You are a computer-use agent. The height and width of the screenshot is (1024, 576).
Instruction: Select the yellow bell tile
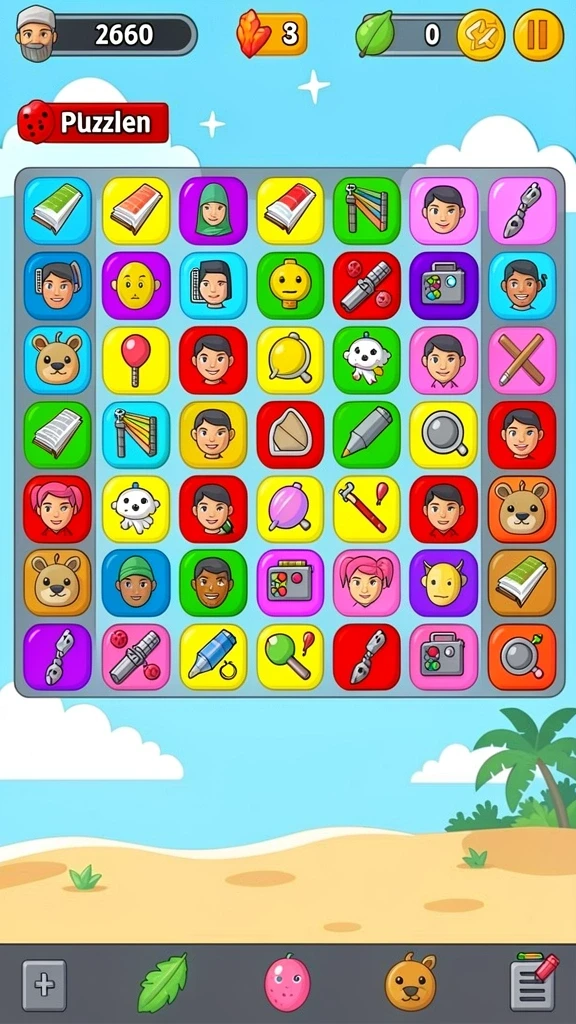tap(290, 360)
